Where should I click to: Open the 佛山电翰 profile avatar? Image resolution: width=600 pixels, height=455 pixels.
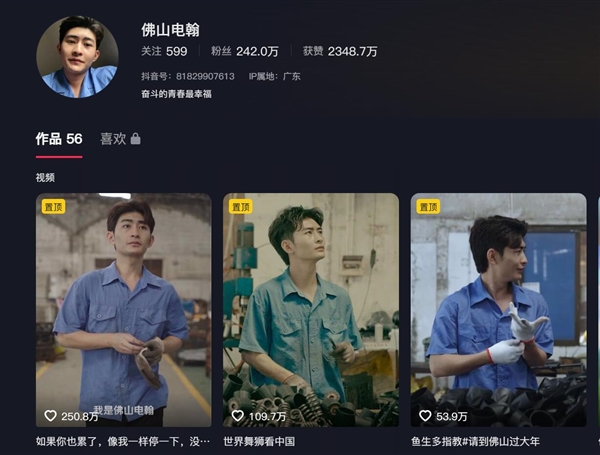click(77, 57)
